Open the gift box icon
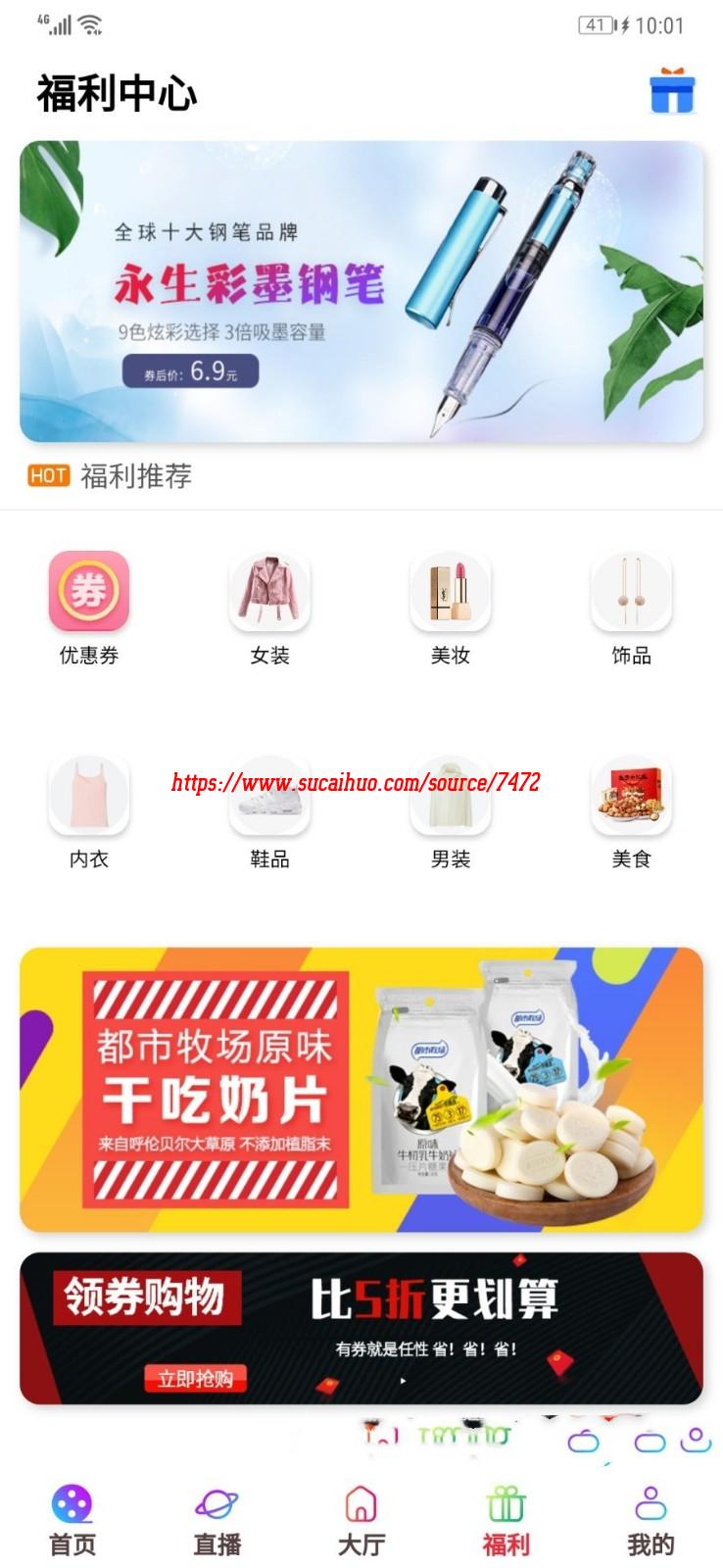Viewport: 723px width, 1568px height. [x=671, y=91]
